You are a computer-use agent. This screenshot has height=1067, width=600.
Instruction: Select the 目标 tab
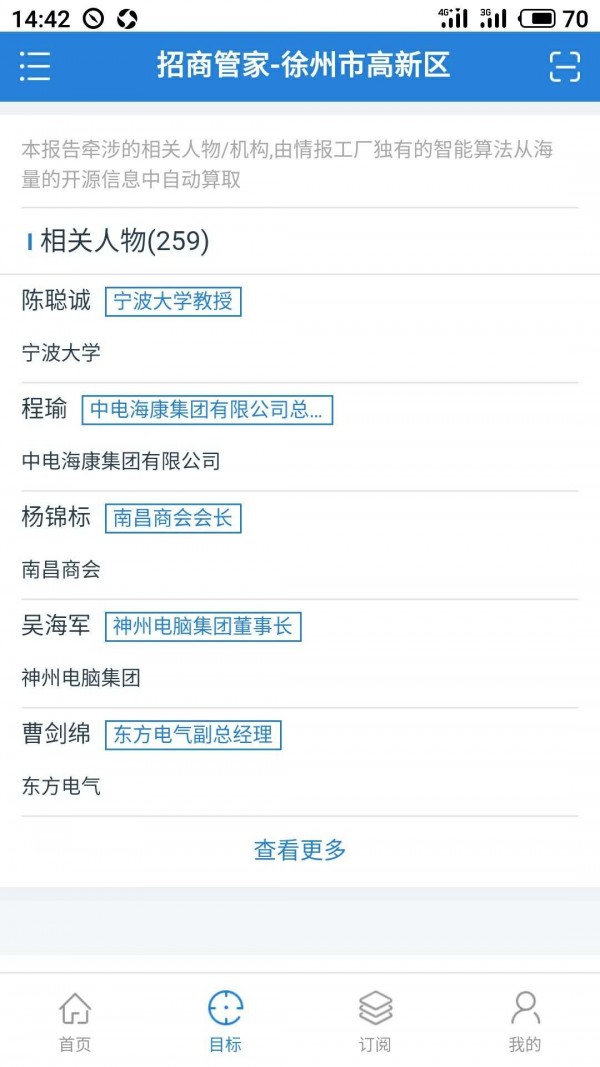(x=225, y=1021)
